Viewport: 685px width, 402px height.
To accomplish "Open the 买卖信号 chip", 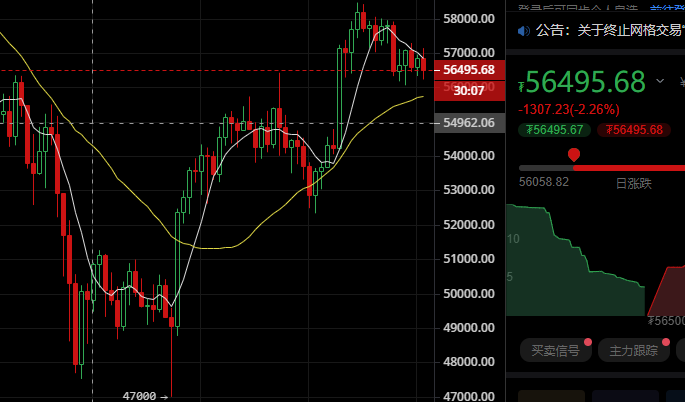I will (556, 351).
